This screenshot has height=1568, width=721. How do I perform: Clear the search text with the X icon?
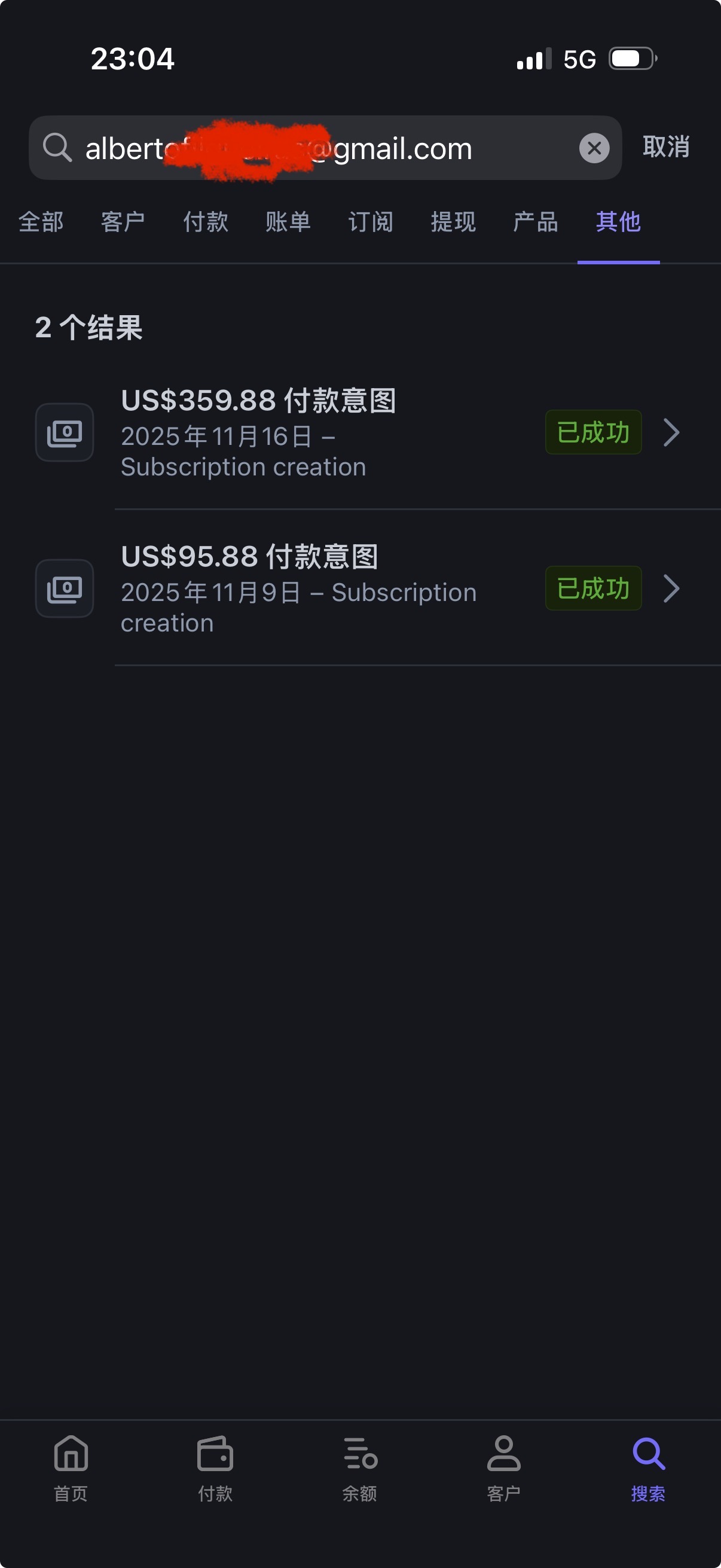594,148
